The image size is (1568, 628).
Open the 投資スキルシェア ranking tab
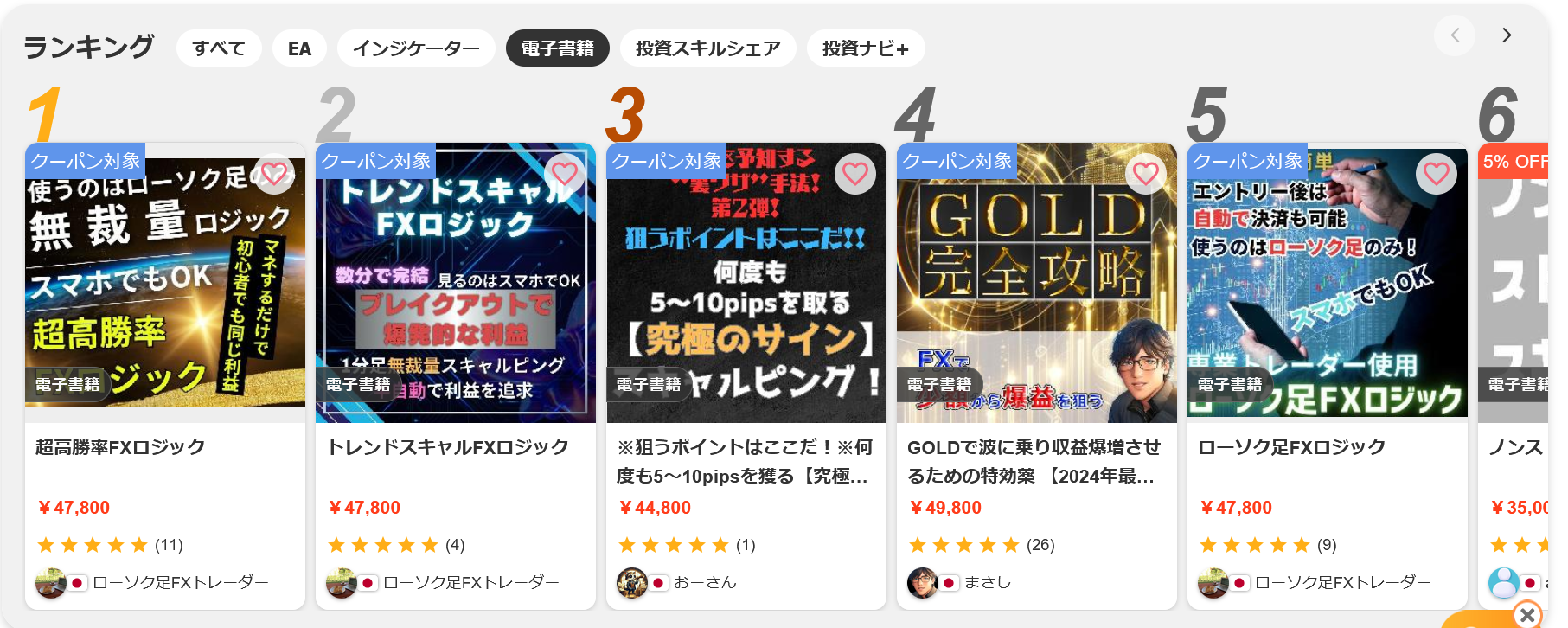(x=707, y=48)
